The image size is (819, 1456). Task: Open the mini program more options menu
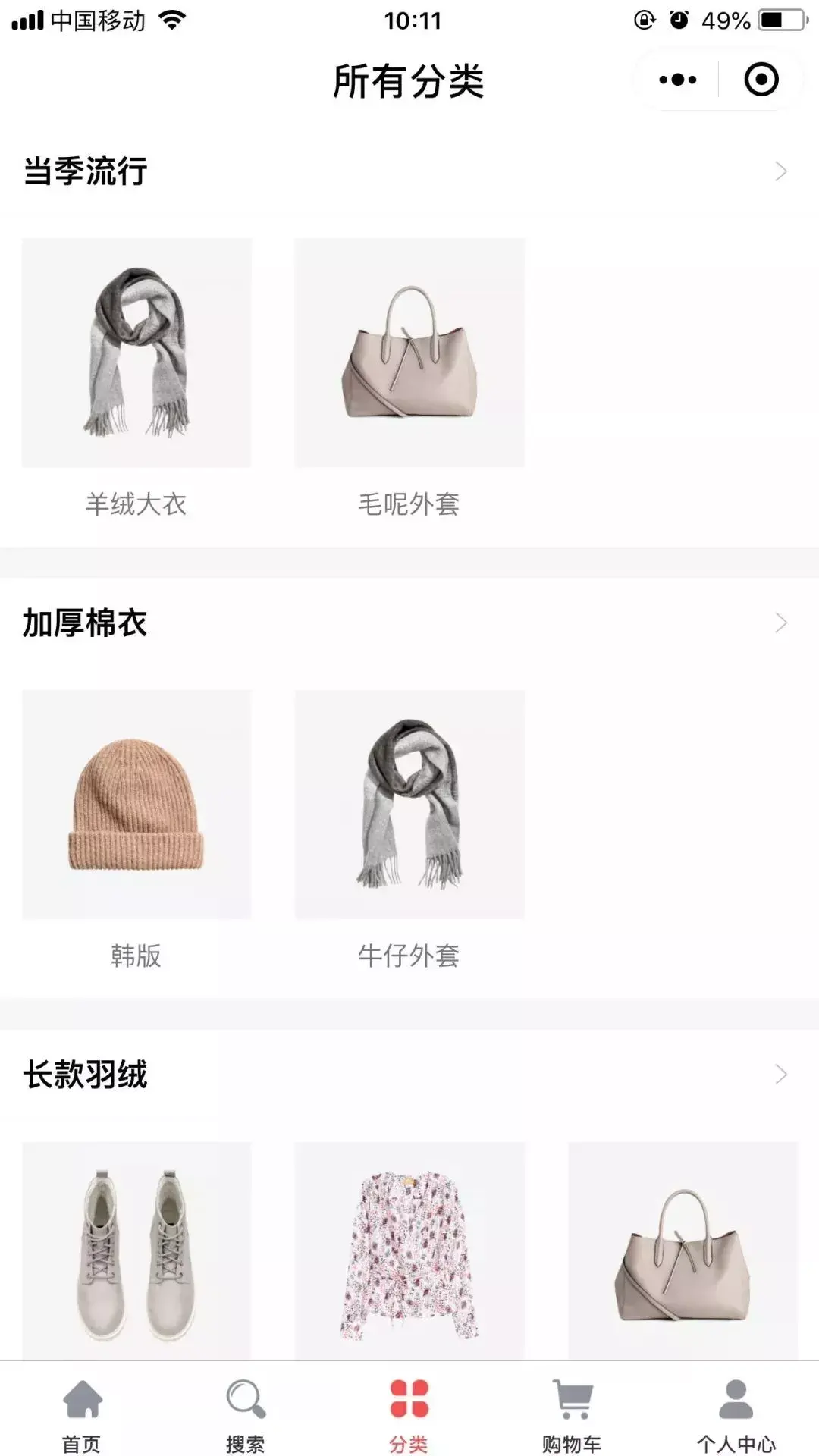(x=677, y=80)
